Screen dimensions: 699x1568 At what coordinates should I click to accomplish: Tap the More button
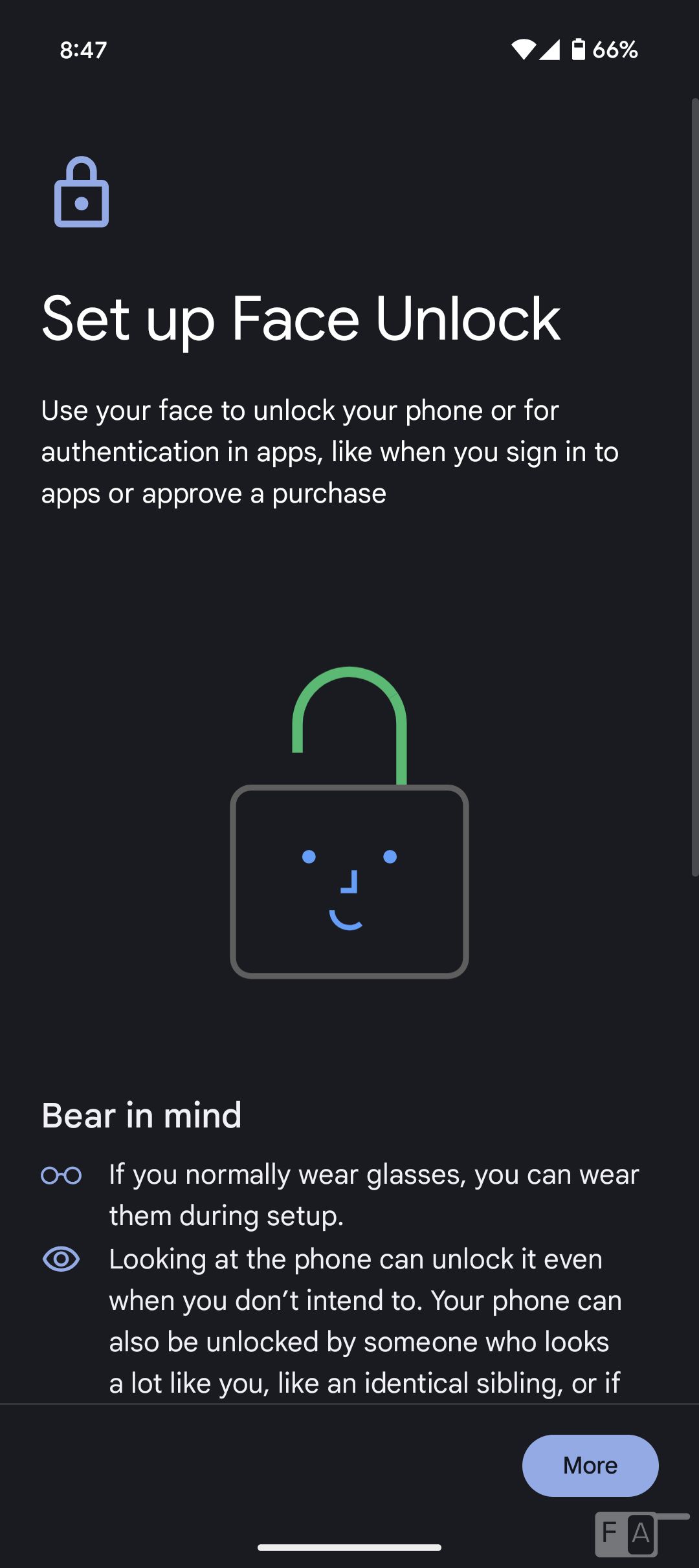(590, 1465)
